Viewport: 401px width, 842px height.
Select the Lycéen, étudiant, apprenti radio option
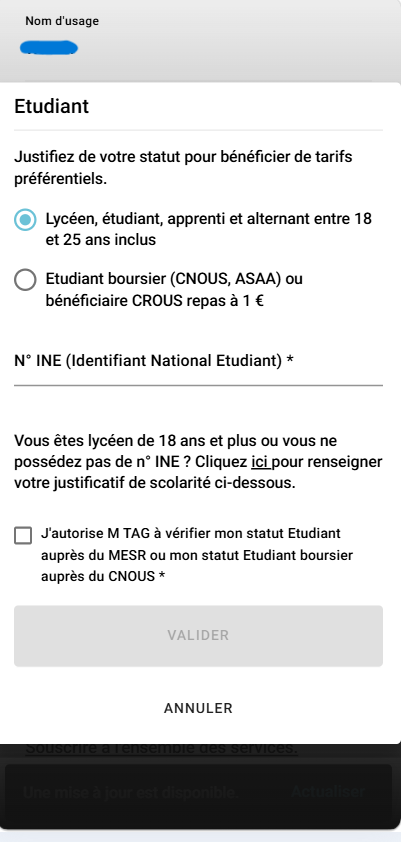click(25, 220)
